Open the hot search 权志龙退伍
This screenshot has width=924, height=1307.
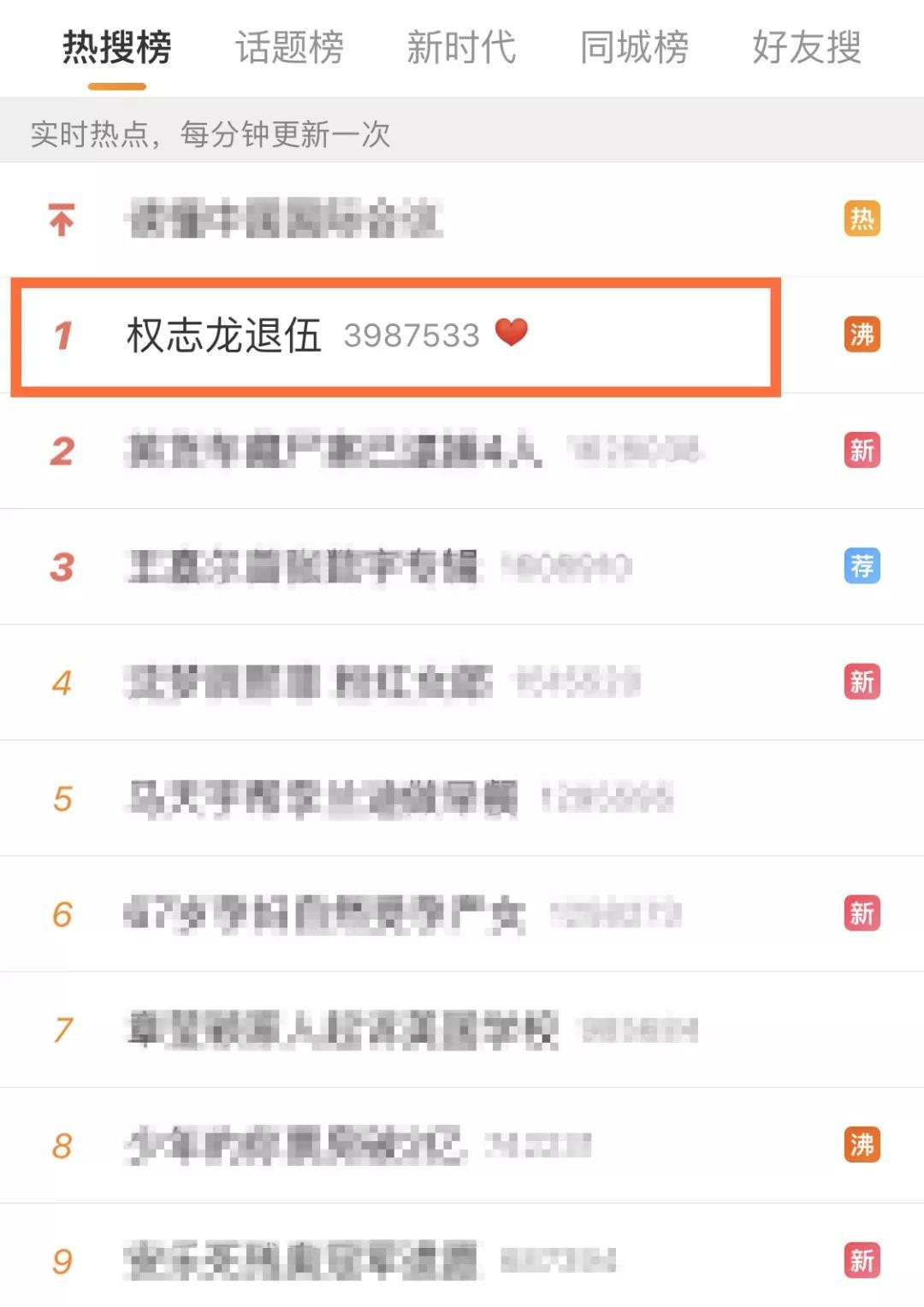(x=224, y=335)
